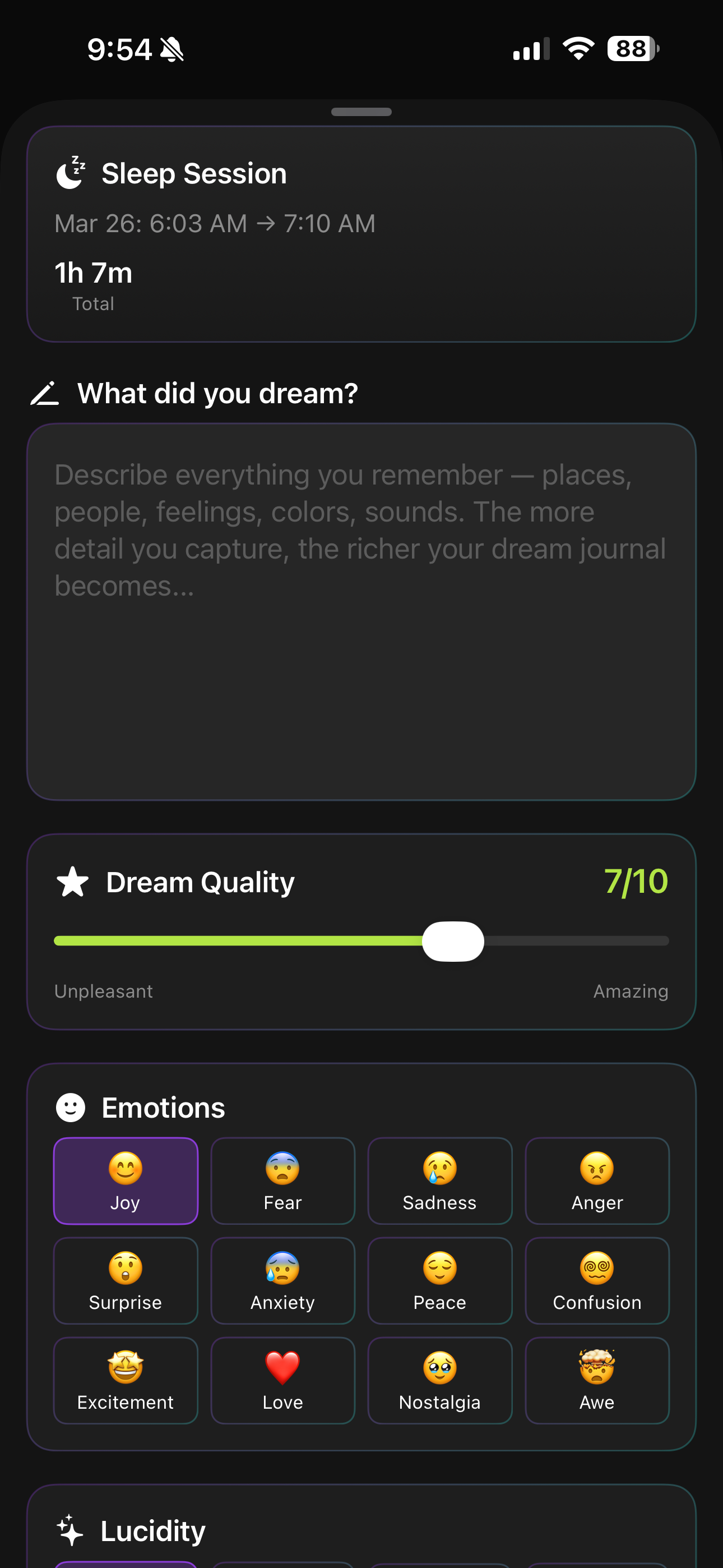723x1568 pixels.
Task: Add Nostalgia to the dream emotions
Action: [440, 1381]
